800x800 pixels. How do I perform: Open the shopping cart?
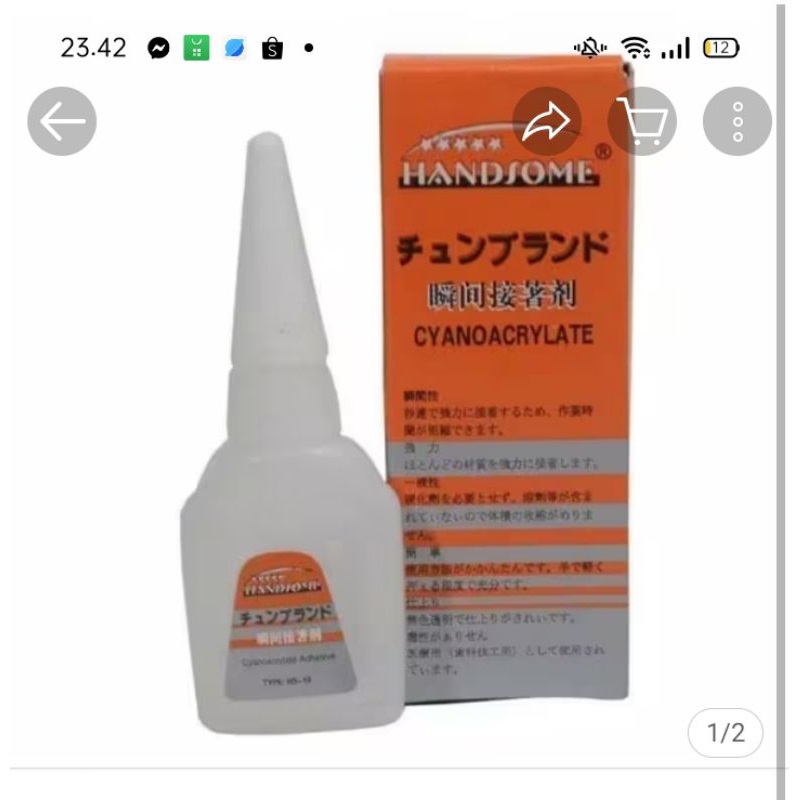click(x=643, y=122)
